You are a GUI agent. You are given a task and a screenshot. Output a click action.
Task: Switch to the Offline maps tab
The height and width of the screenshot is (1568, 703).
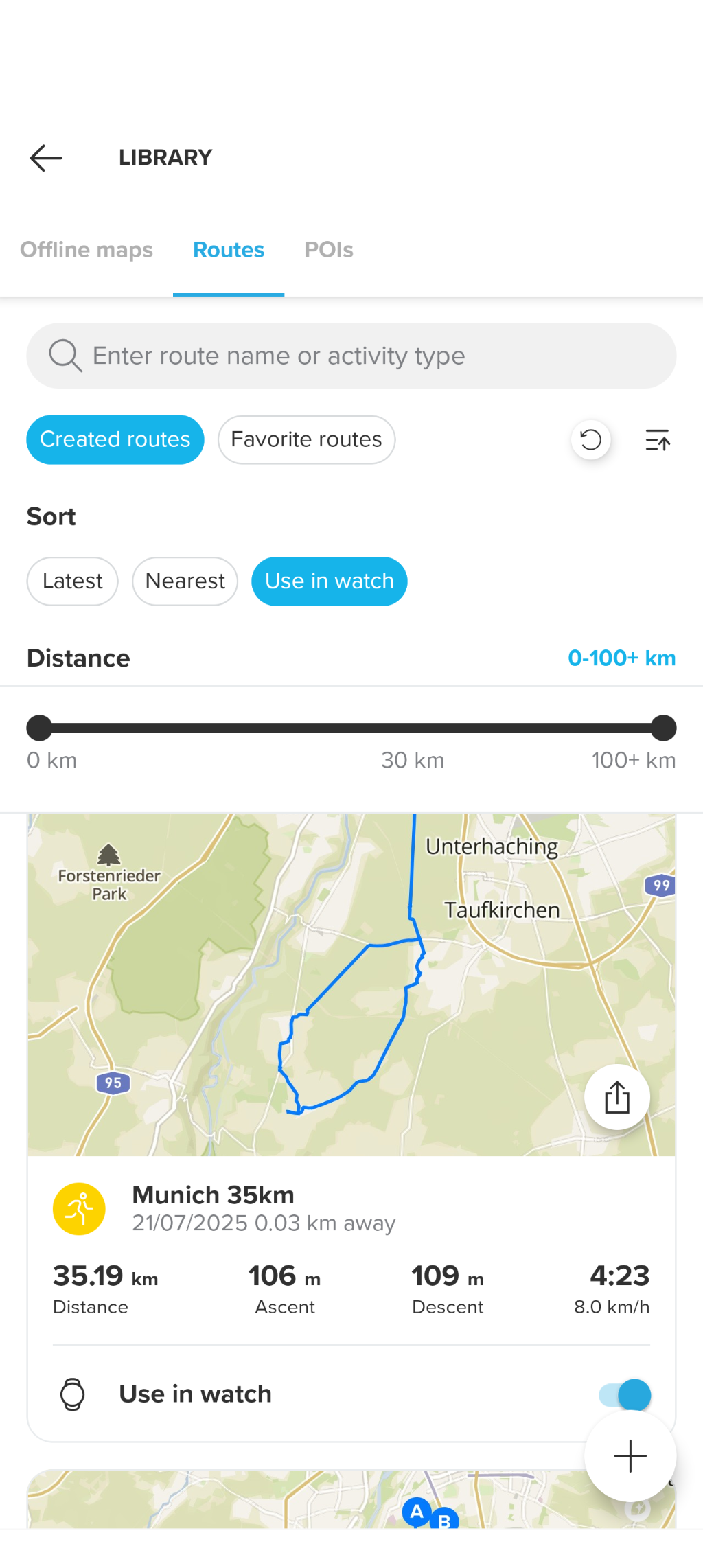(87, 250)
